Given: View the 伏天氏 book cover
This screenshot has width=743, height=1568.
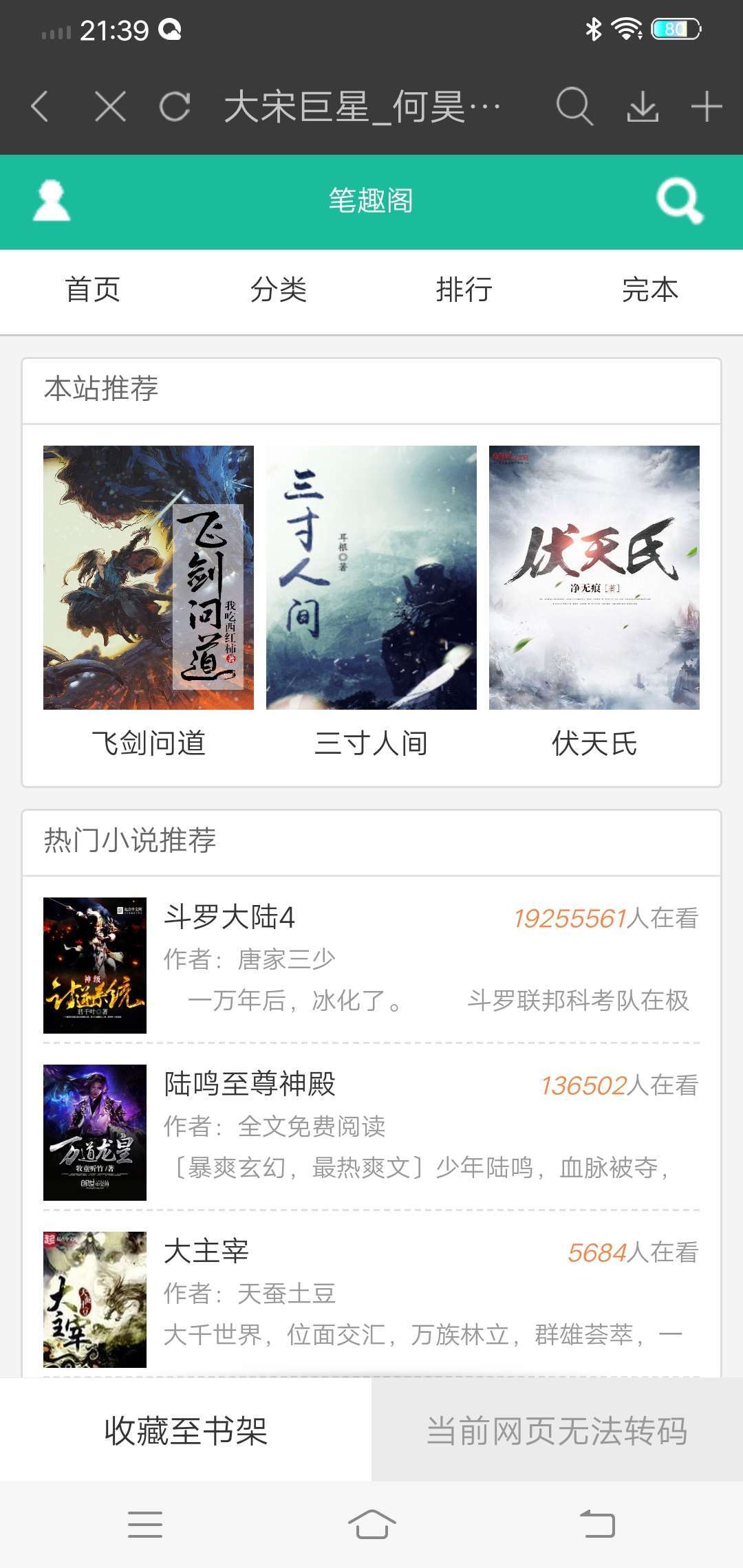Looking at the screenshot, I should 594,578.
